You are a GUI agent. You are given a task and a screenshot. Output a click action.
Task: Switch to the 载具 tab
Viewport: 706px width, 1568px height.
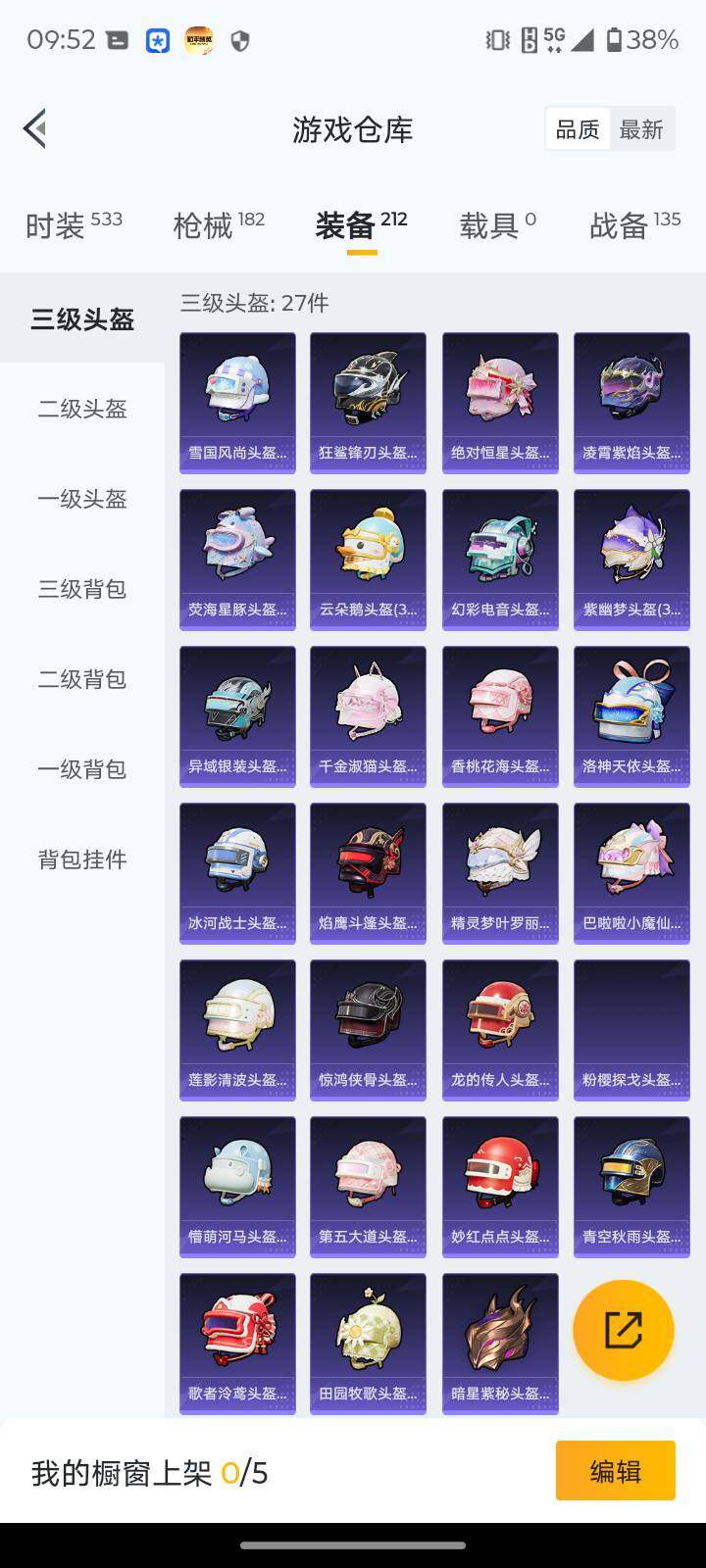(x=497, y=224)
